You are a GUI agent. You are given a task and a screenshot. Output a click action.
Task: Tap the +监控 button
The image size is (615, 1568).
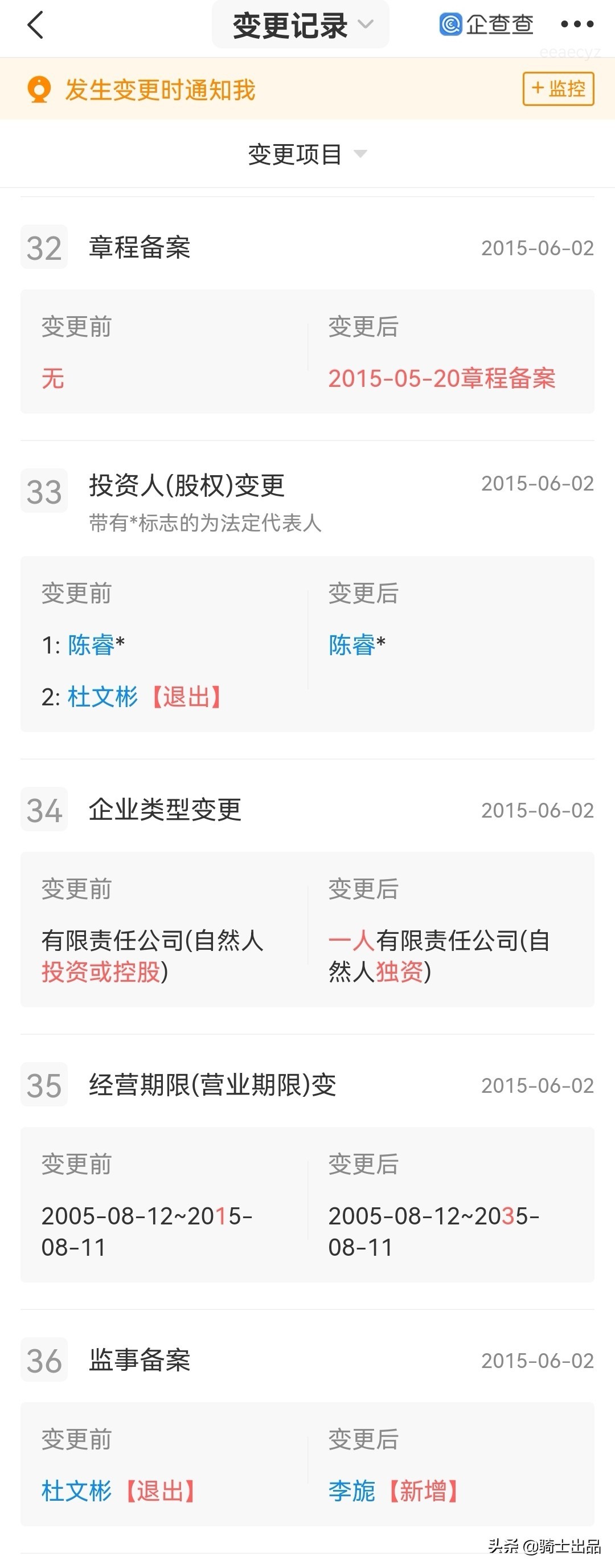(x=558, y=89)
